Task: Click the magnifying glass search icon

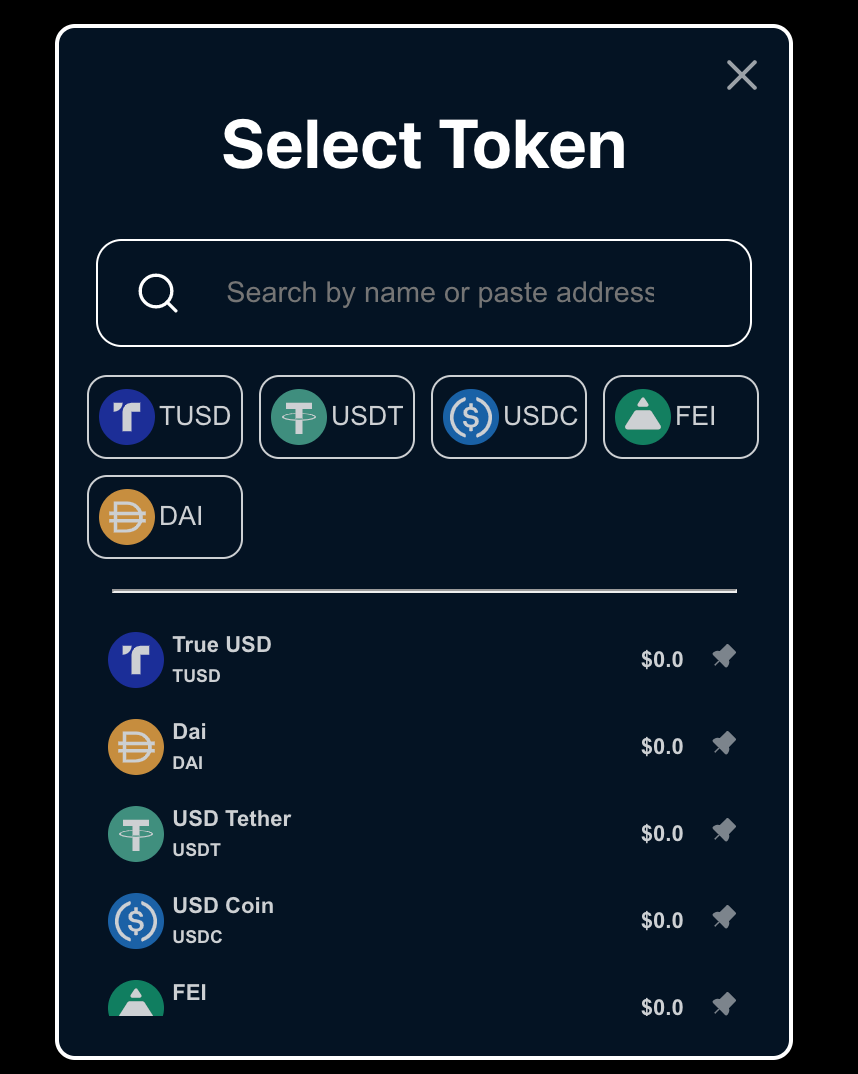Action: click(x=156, y=293)
